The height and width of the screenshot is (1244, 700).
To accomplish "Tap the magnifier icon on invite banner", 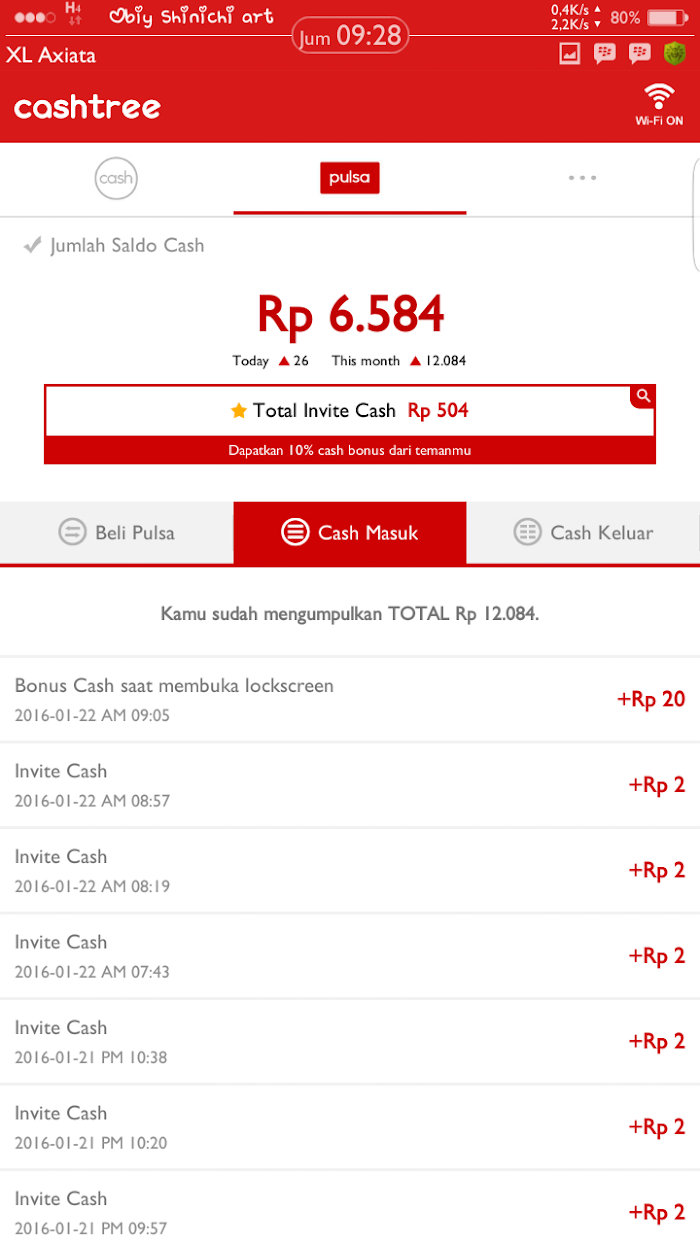I will click(643, 396).
